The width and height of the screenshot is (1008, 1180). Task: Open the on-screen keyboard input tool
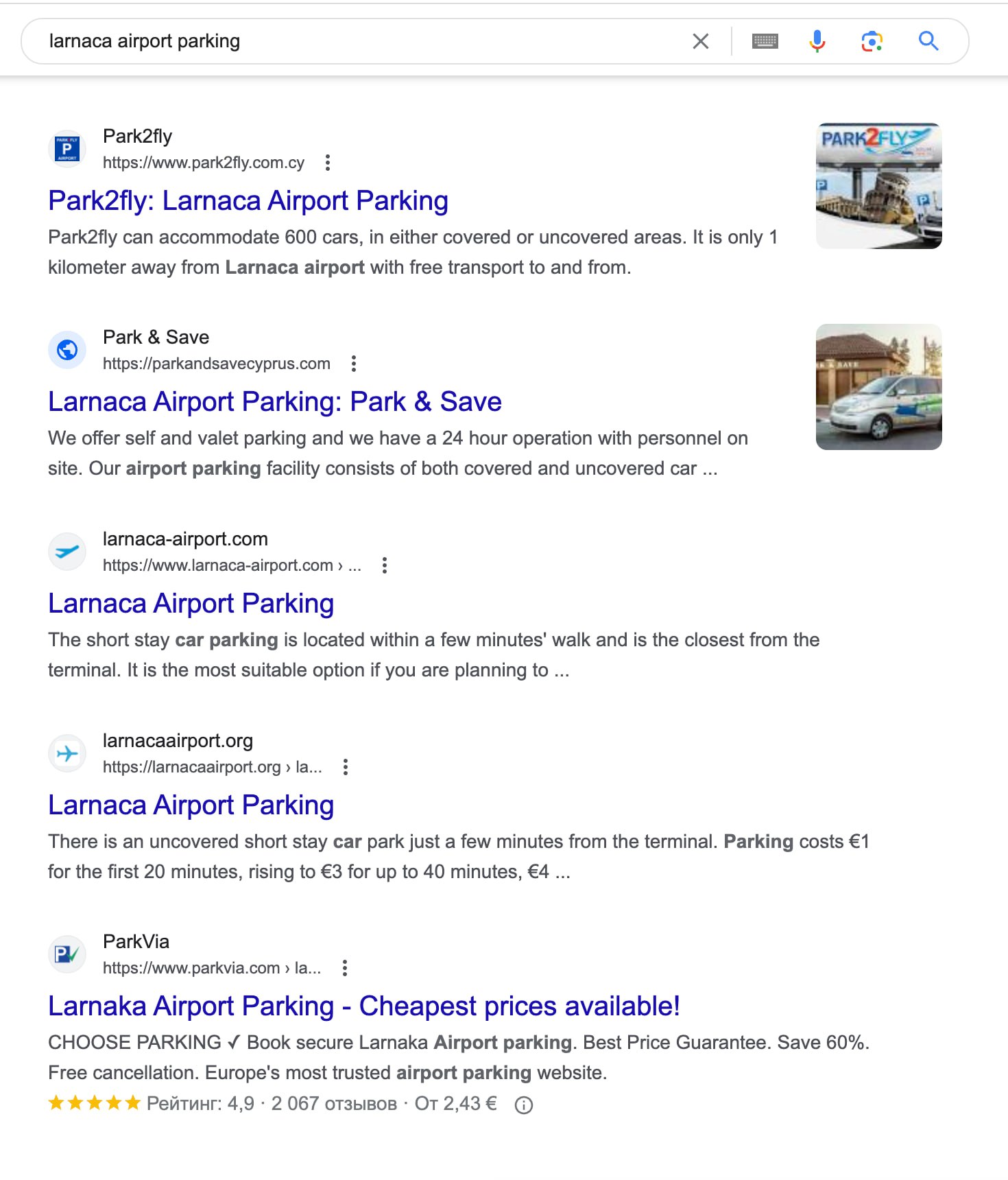pyautogui.click(x=765, y=41)
